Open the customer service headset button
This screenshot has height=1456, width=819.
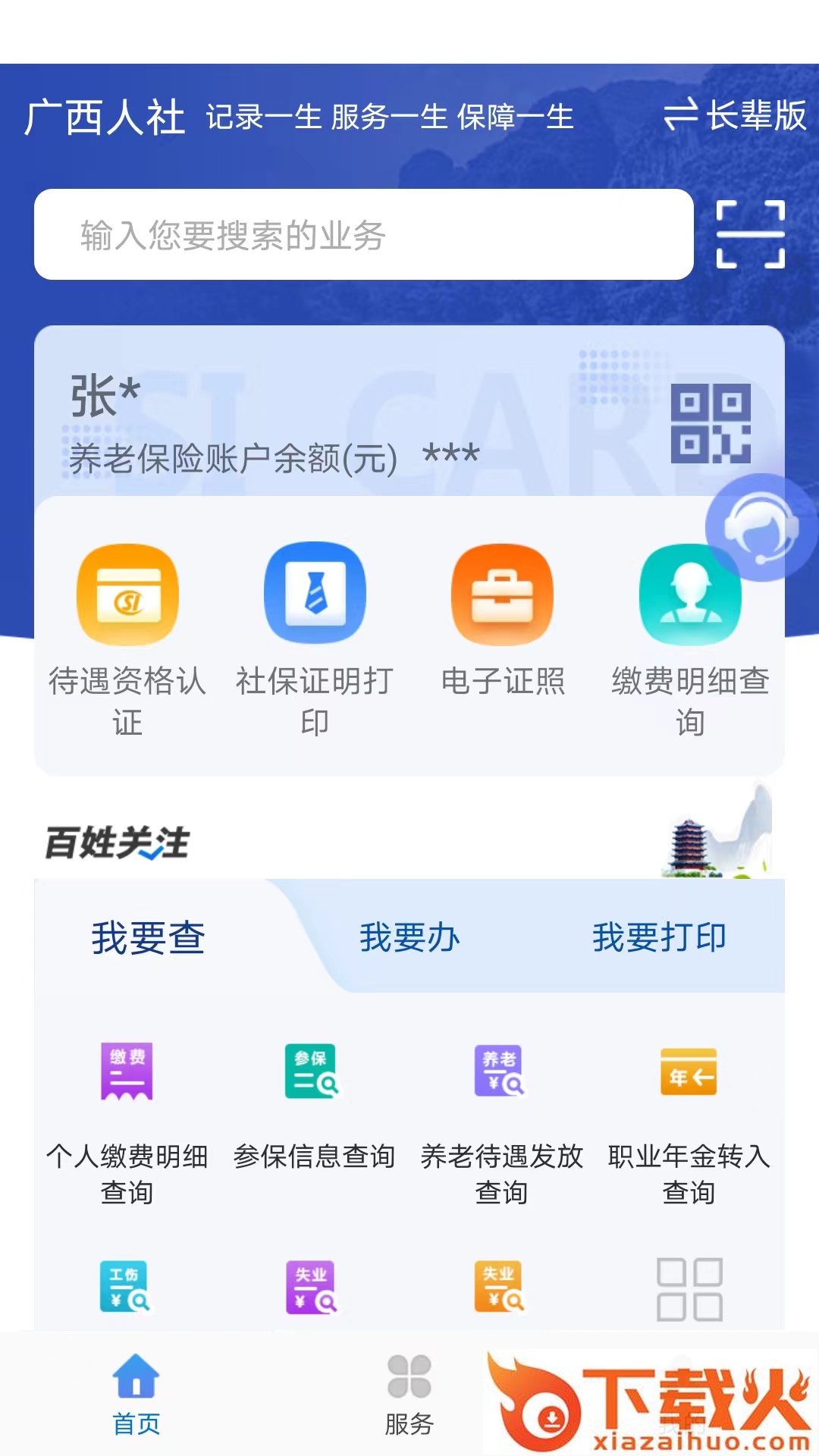tap(761, 528)
